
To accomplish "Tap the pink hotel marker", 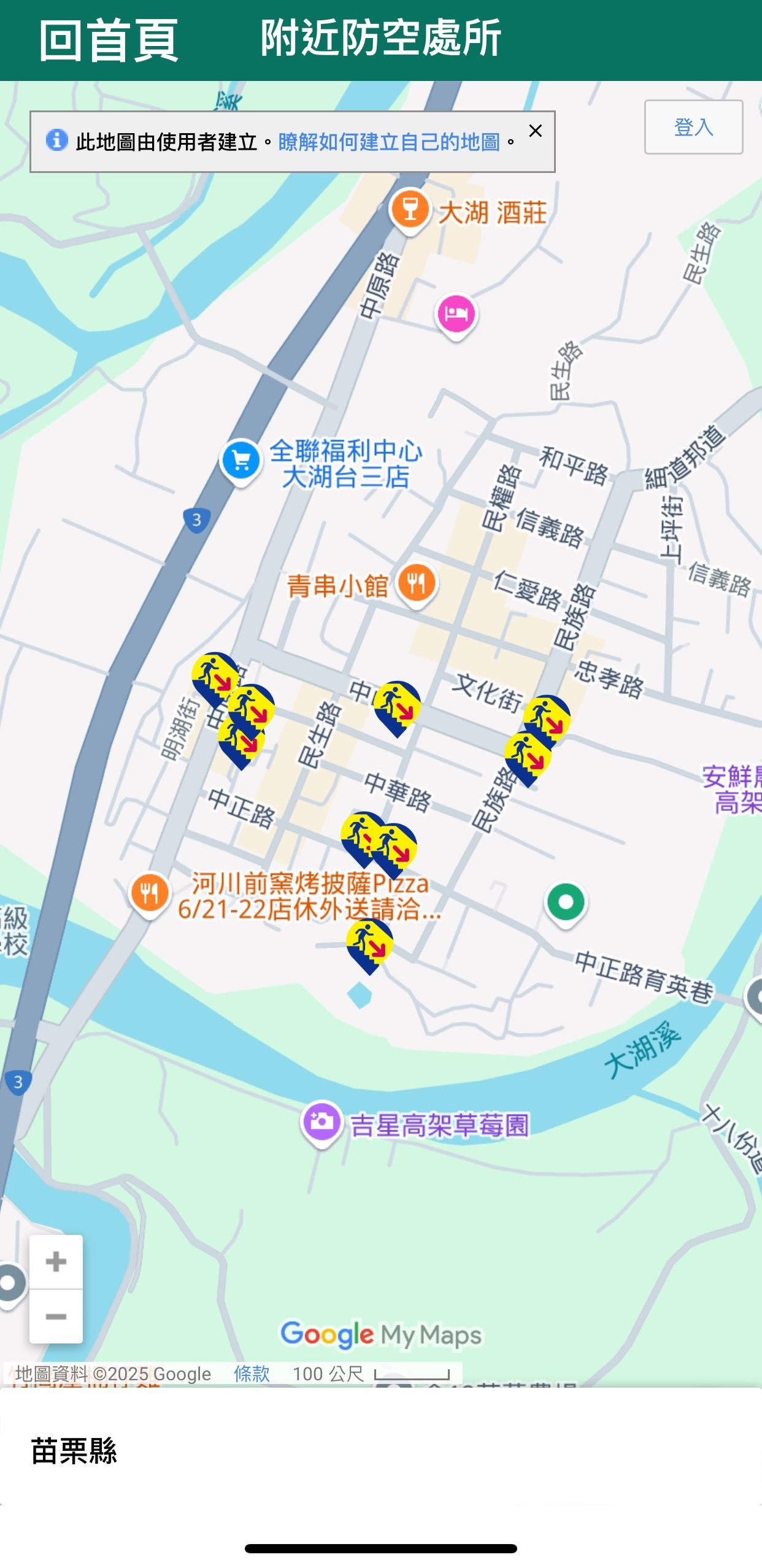I will [x=456, y=317].
